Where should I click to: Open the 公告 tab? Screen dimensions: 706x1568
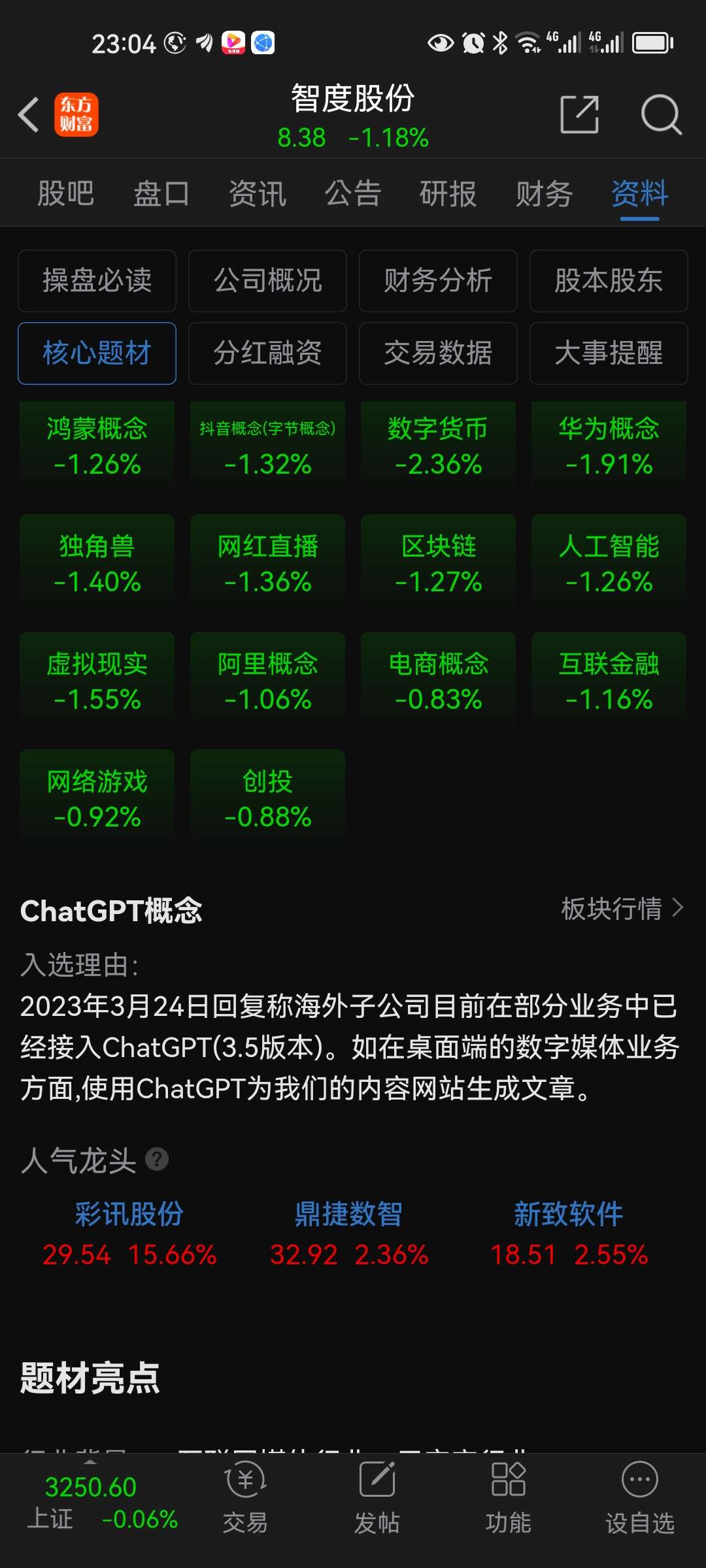(x=352, y=193)
